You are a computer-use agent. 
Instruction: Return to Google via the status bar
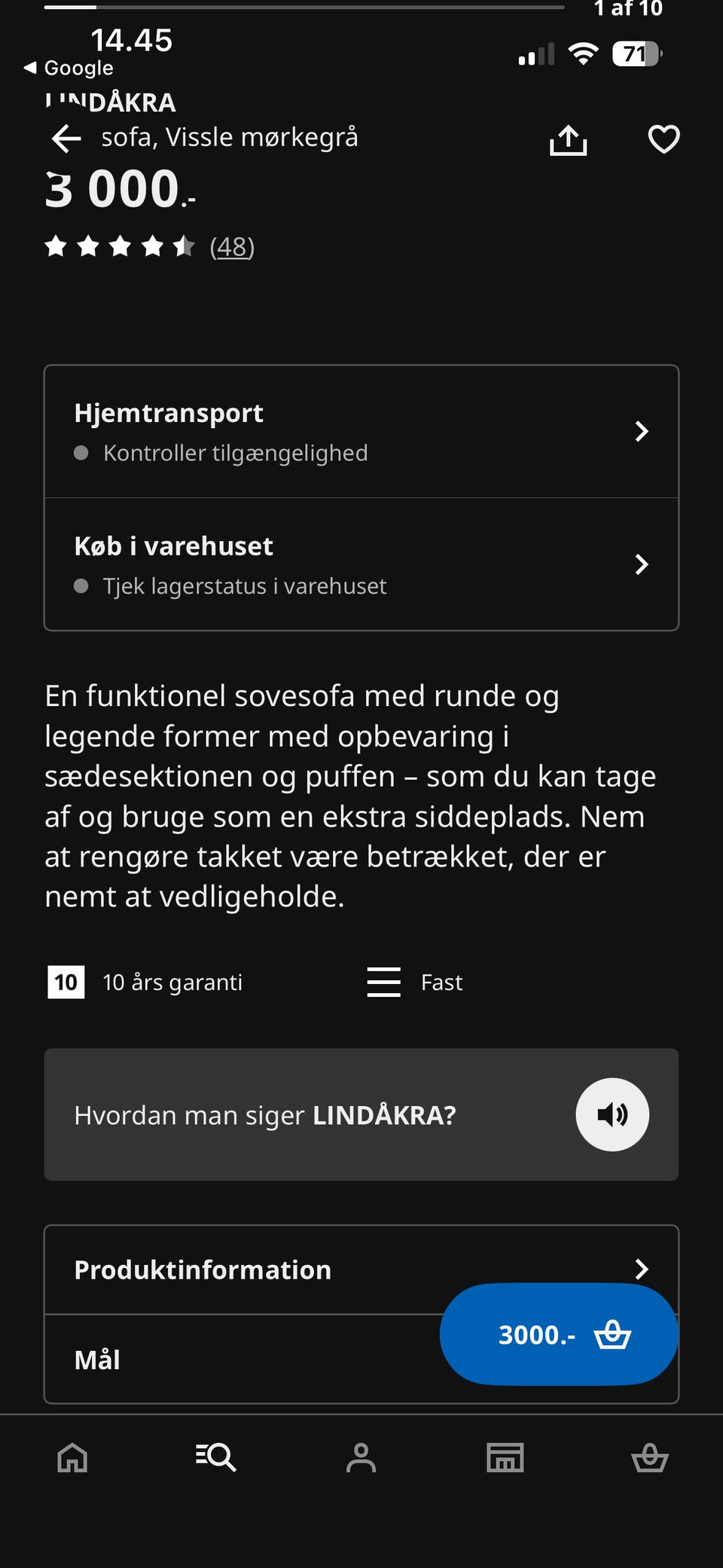coord(69,68)
